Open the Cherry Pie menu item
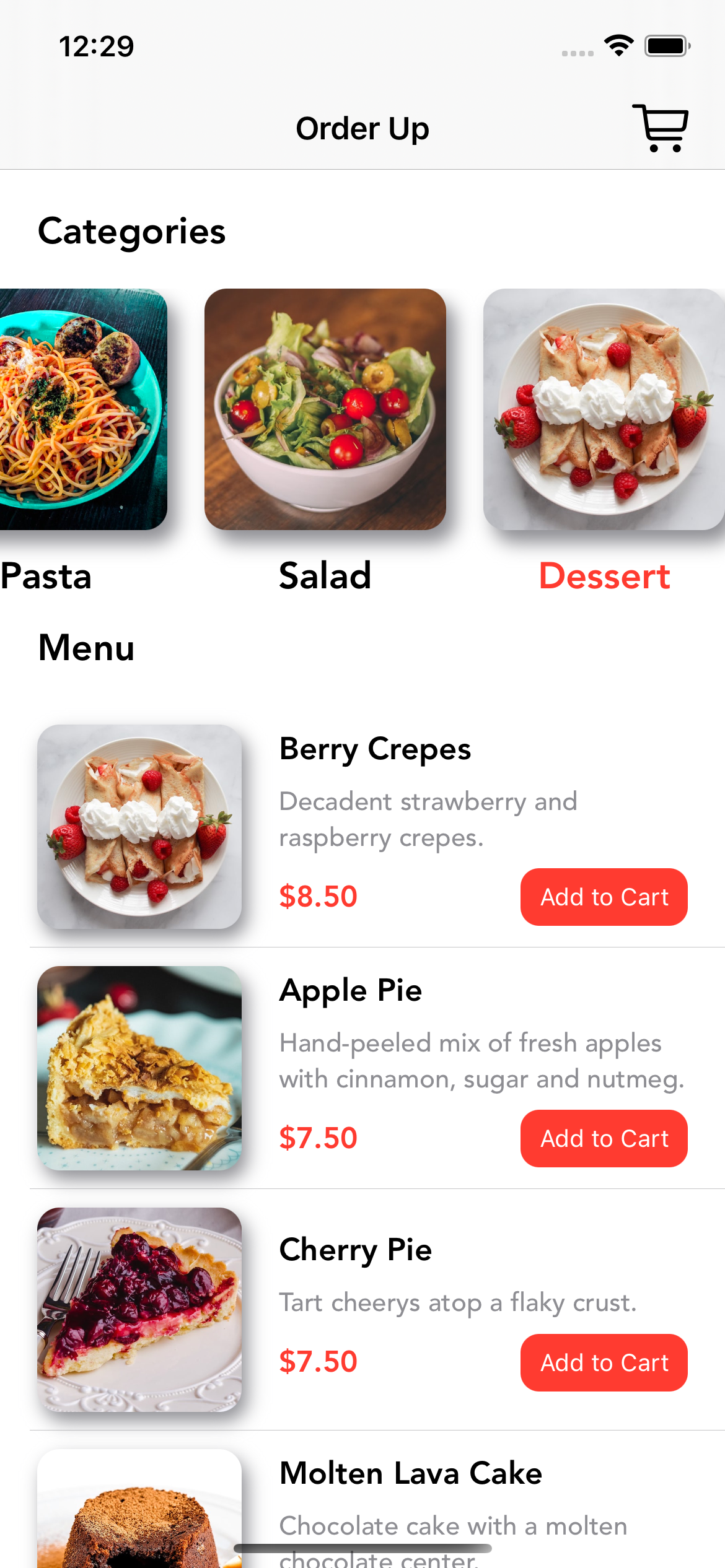The height and width of the screenshot is (1568, 725). tap(377, 1310)
